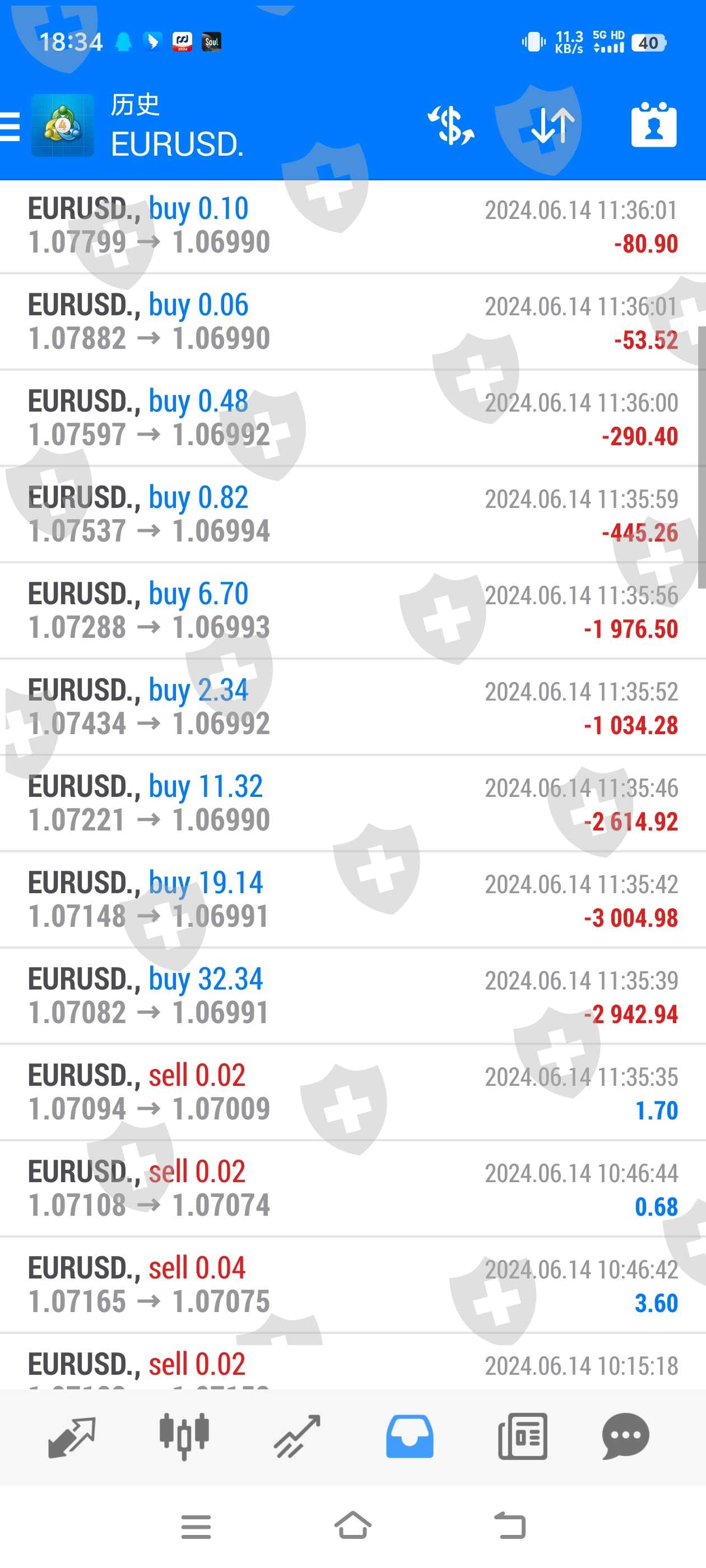Open the buy 0.10 trade at 11:36:01
This screenshot has height=1568, width=706.
352,226
